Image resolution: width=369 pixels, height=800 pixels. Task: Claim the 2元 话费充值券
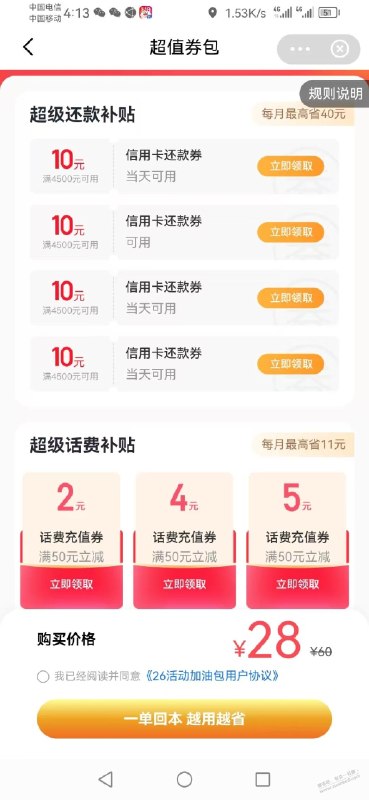pos(71,584)
